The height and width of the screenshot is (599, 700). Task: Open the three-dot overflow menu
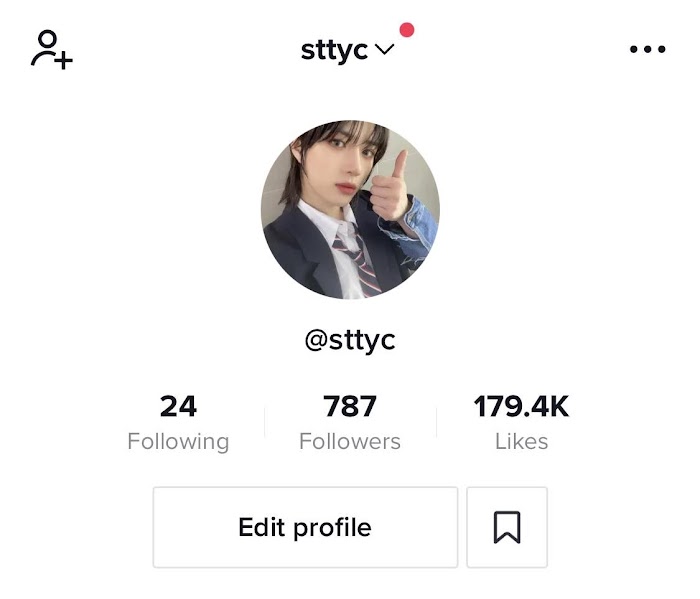tap(647, 50)
